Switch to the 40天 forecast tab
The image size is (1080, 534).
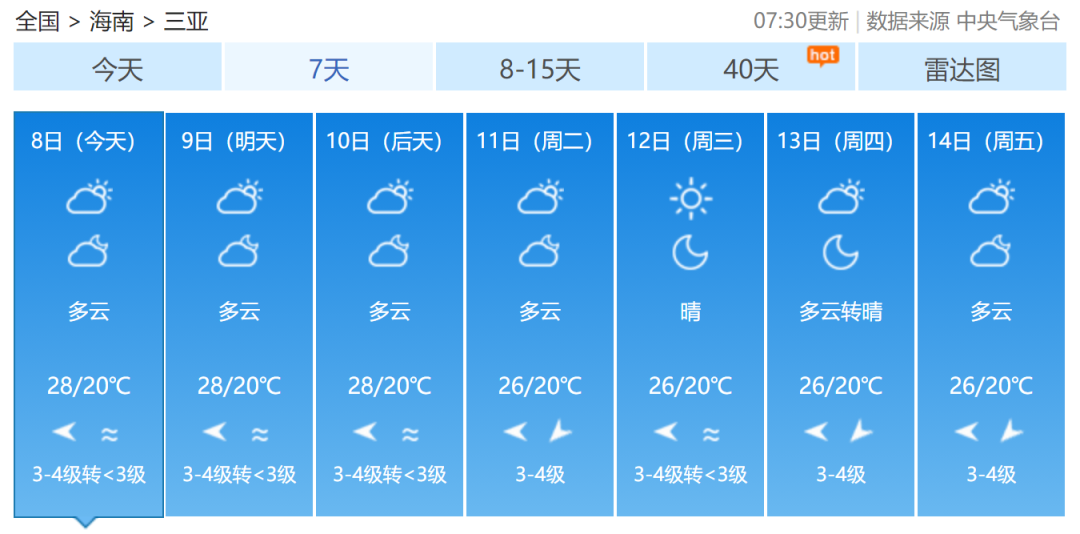751,69
